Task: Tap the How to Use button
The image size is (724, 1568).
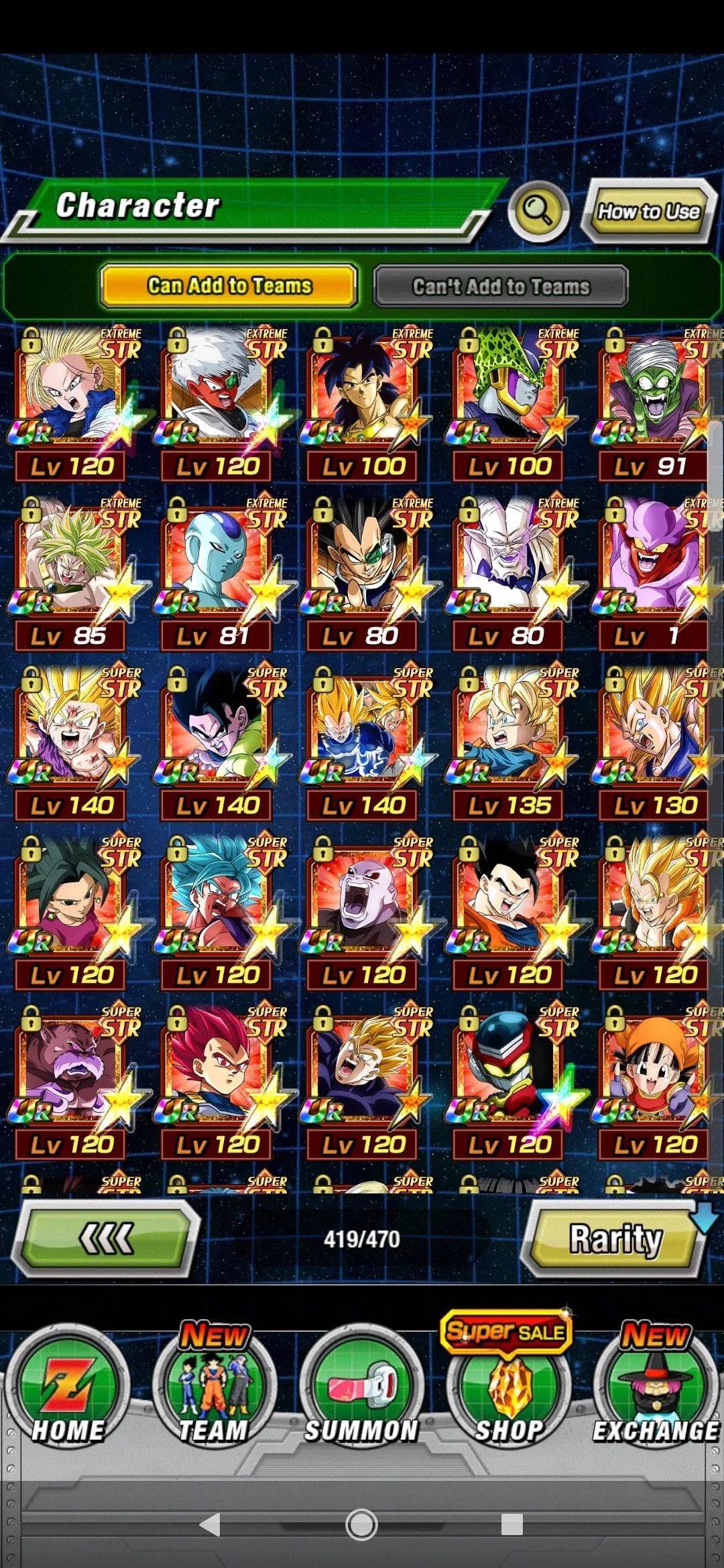Action: (648, 212)
